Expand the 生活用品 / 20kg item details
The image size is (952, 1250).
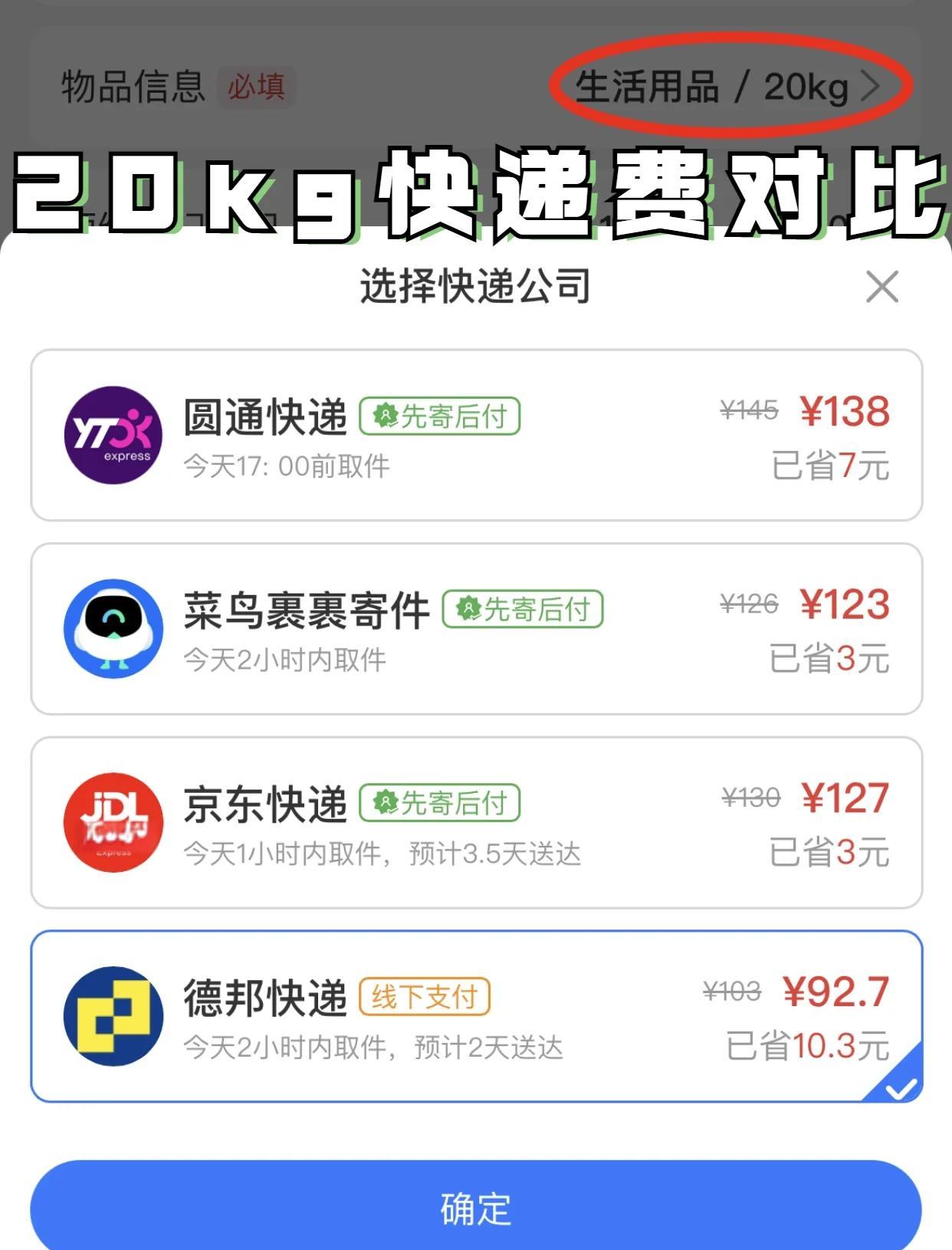coord(713,87)
